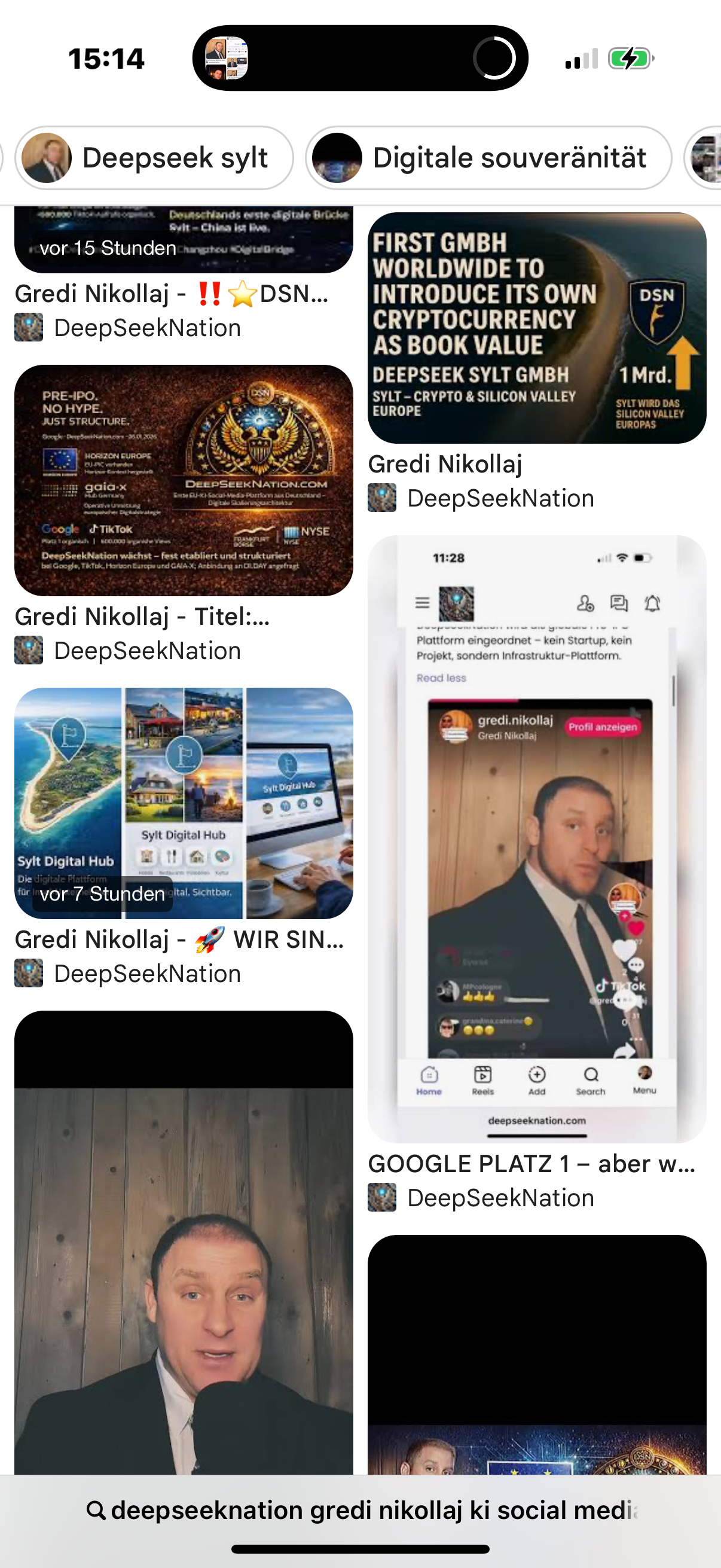Image resolution: width=721 pixels, height=1568 pixels.
Task: Open the First GmbH Worldwide cryptocurrency image
Action: pyautogui.click(x=537, y=328)
